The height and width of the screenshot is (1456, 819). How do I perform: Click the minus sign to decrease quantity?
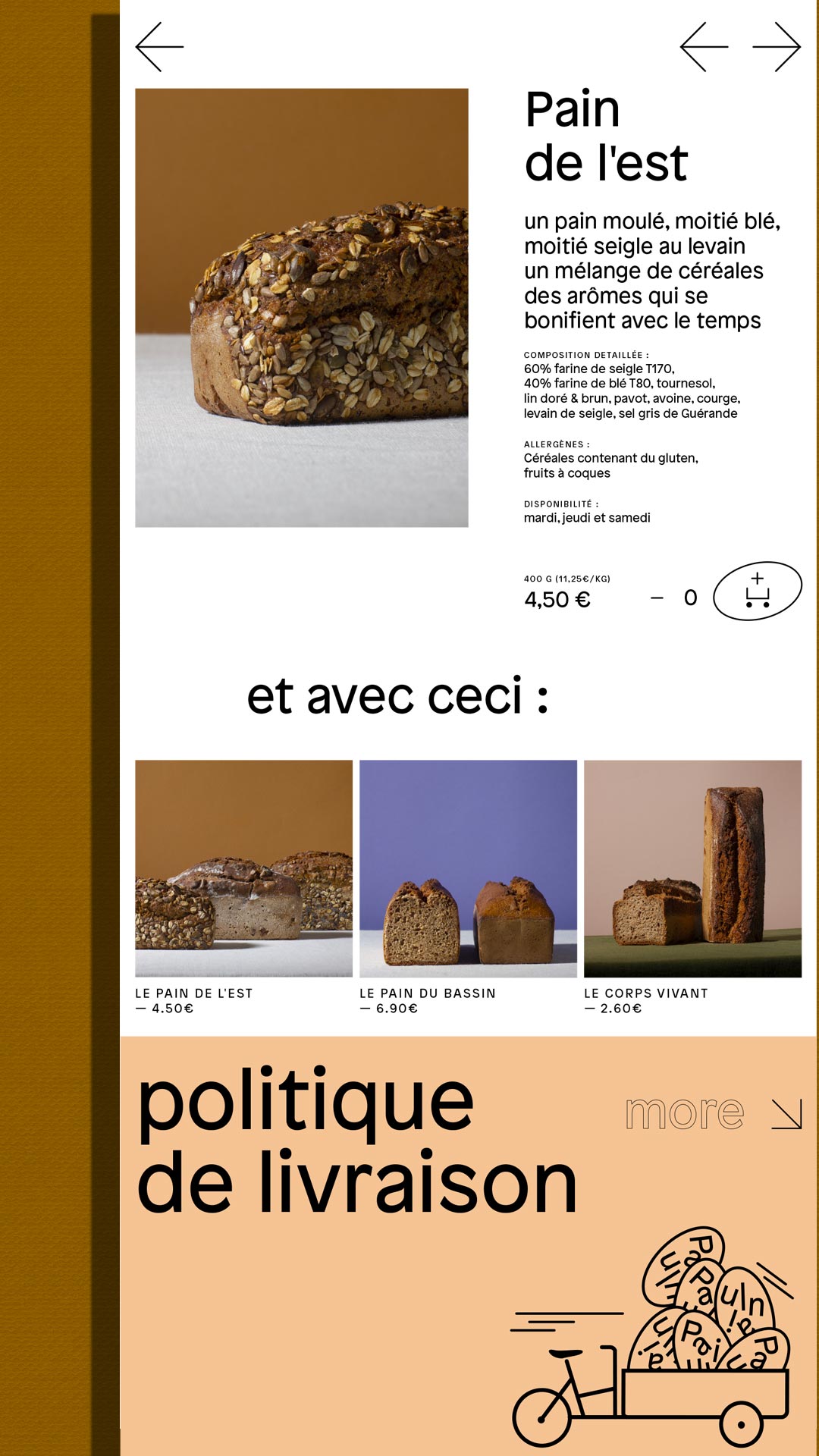(x=657, y=598)
